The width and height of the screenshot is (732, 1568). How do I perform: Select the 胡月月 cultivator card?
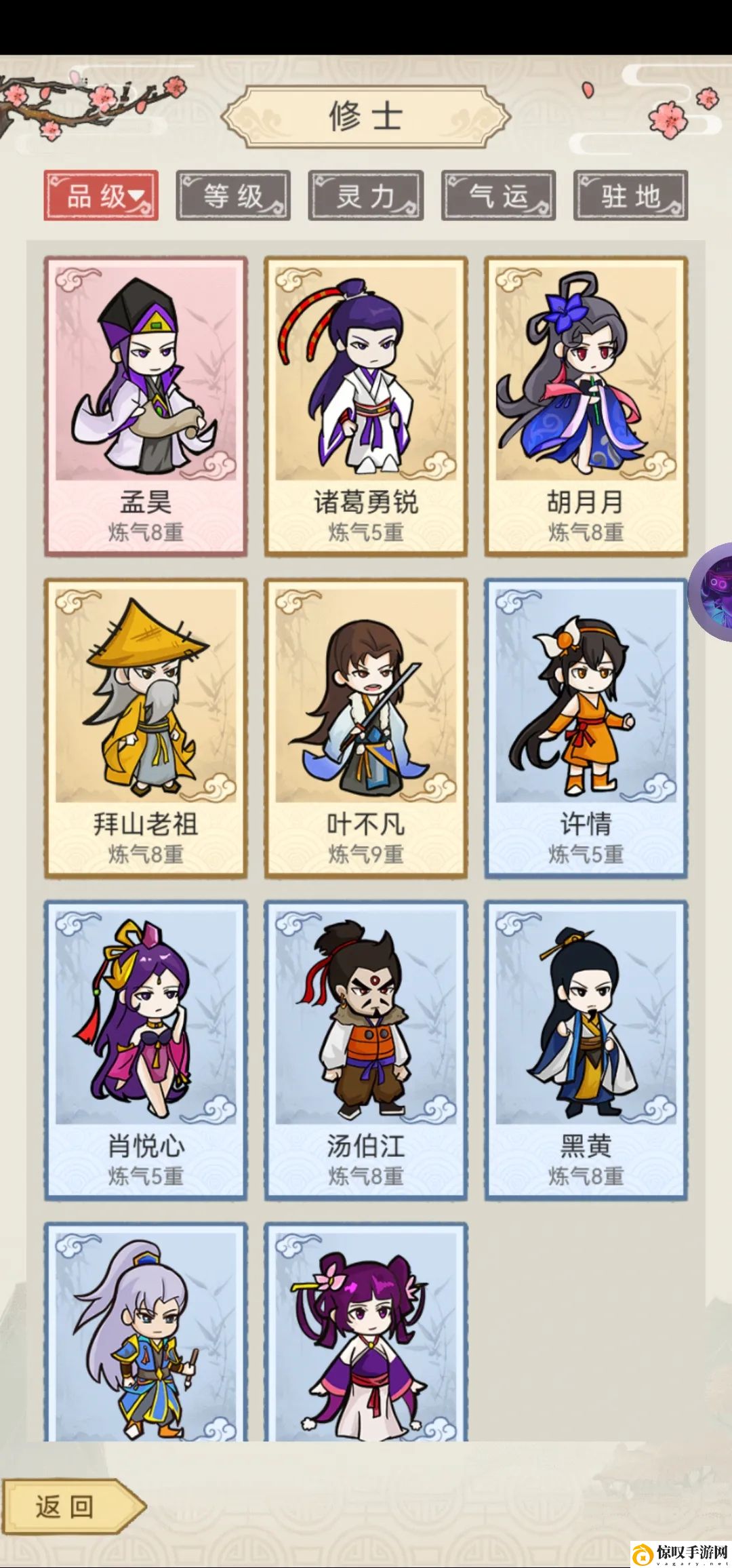[x=586, y=406]
